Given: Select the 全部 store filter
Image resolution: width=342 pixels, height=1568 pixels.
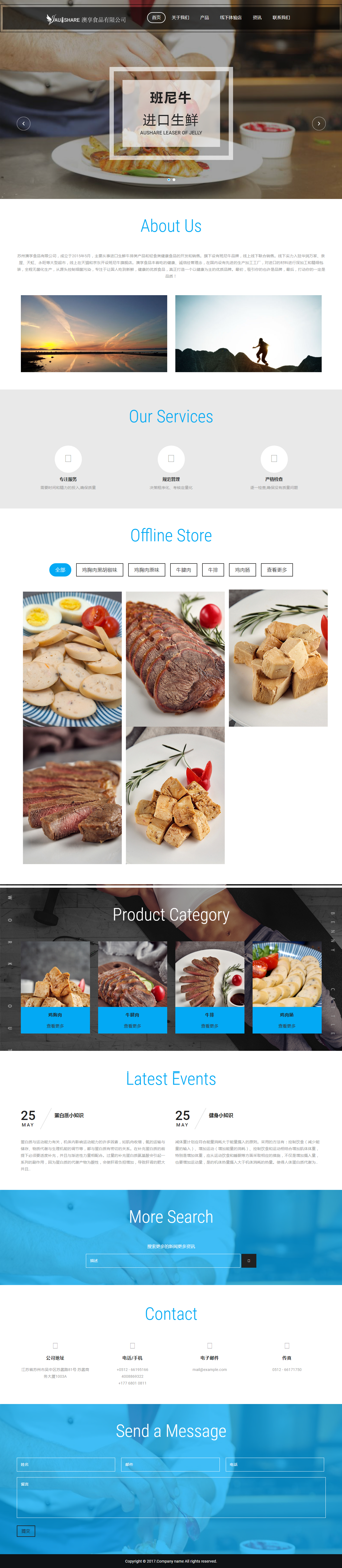Looking at the screenshot, I should coord(60,570).
